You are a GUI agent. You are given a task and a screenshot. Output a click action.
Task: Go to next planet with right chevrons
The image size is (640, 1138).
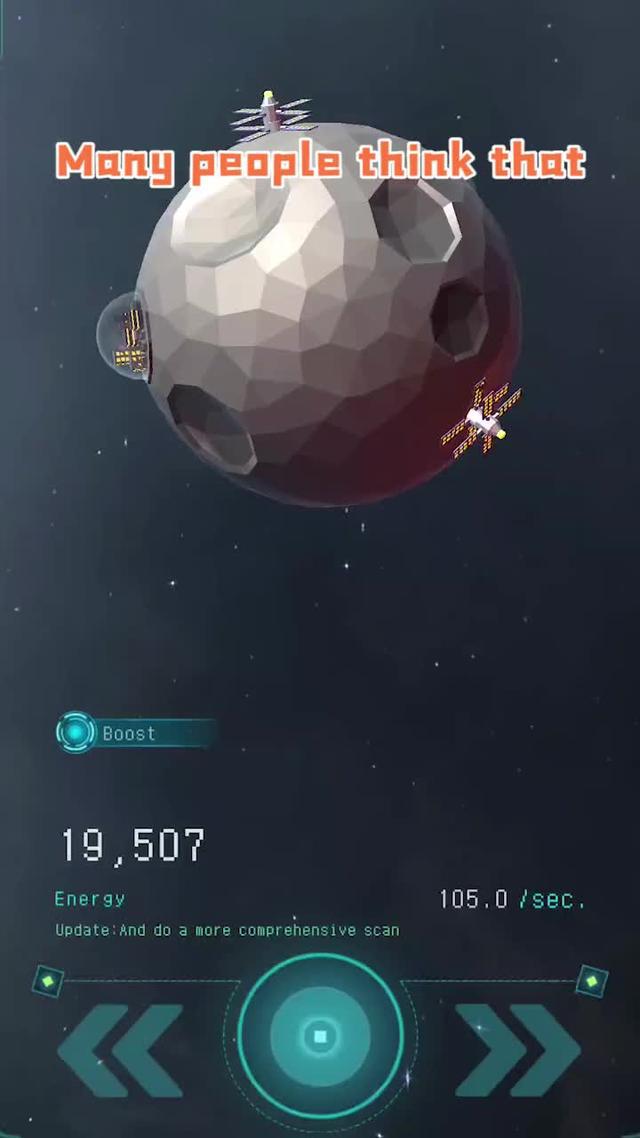coord(517,1048)
